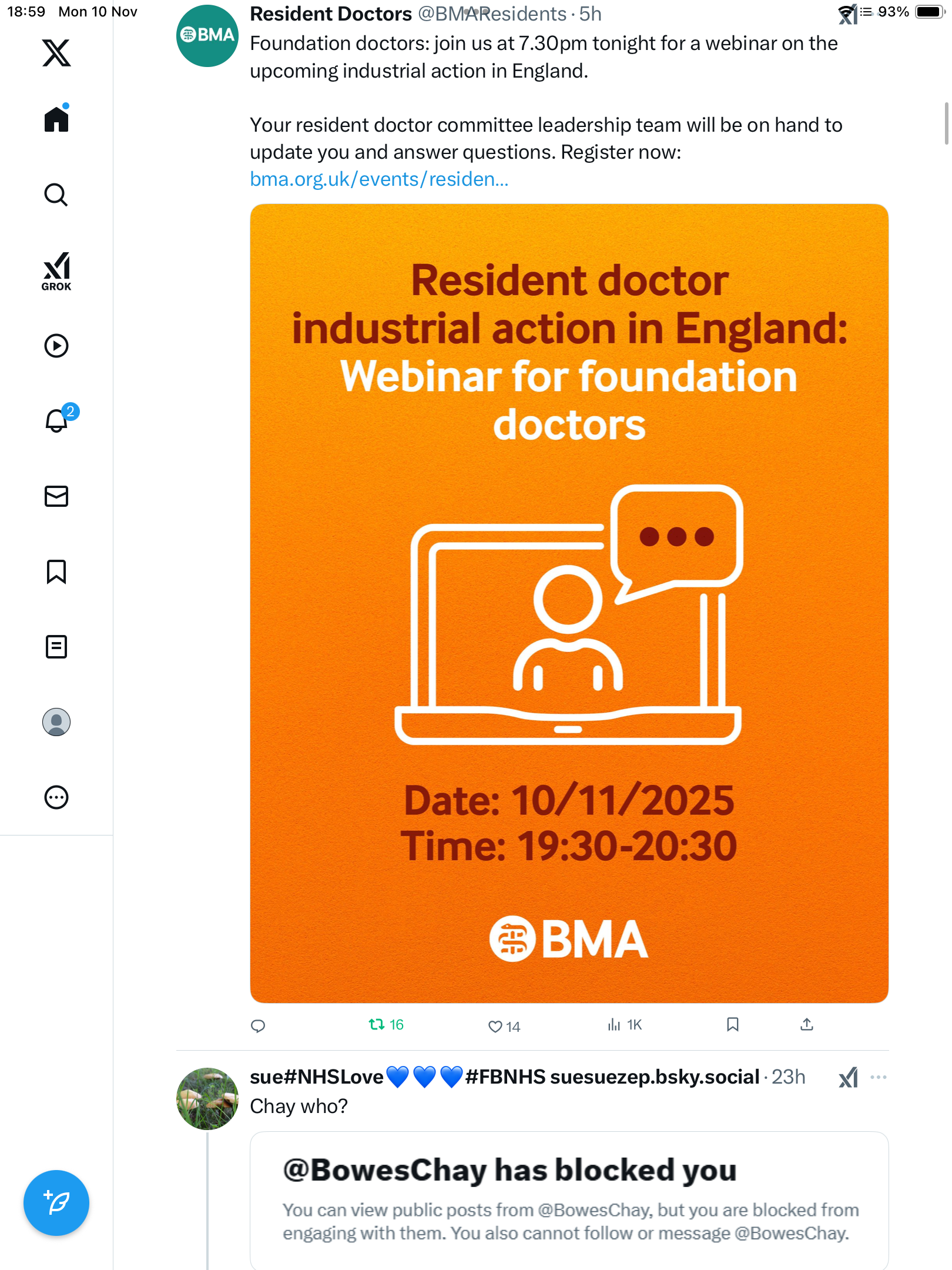
Task: Share the Resident Doctors post
Action: (807, 1025)
